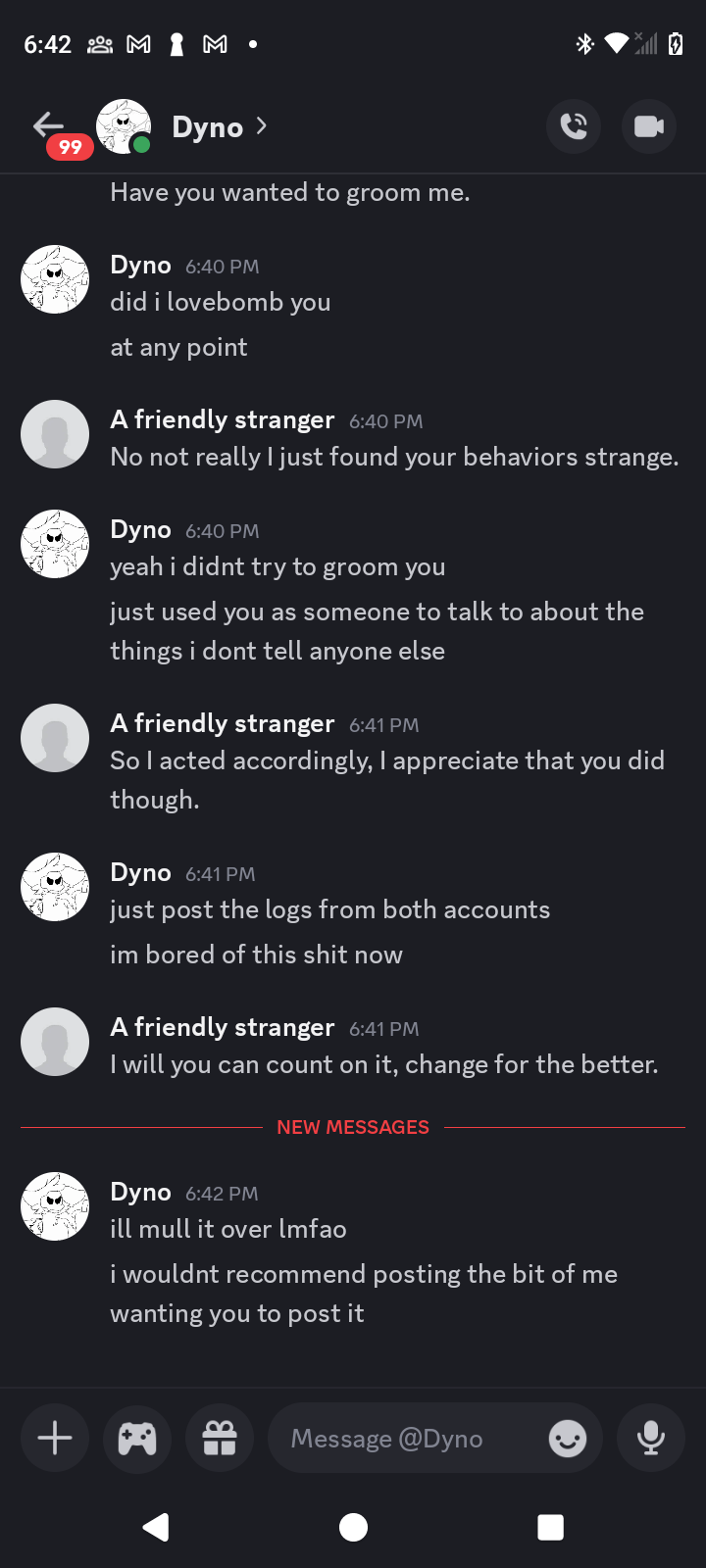Tap the microphone voice message button
The width and height of the screenshot is (706, 1568).
(x=650, y=1438)
